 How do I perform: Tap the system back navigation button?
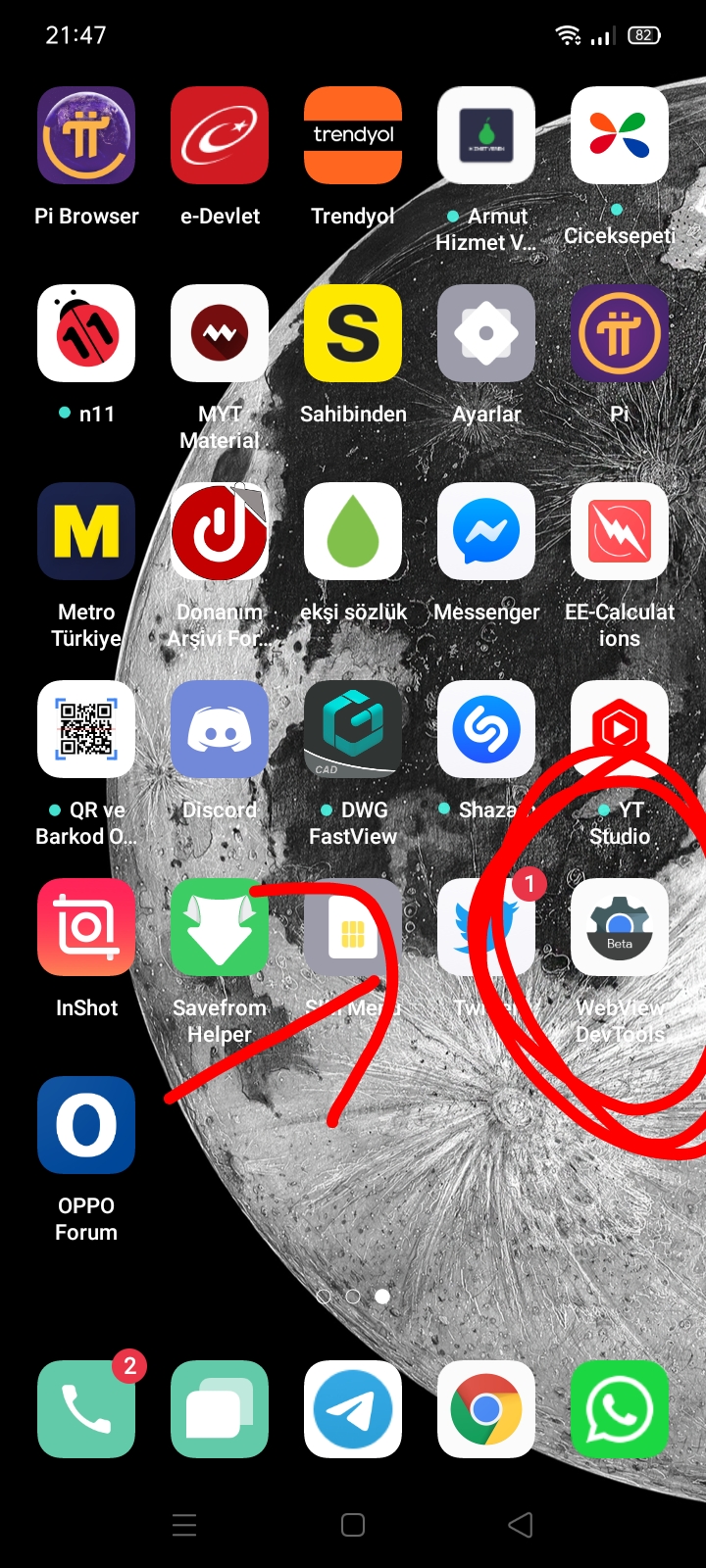pyautogui.click(x=521, y=1525)
